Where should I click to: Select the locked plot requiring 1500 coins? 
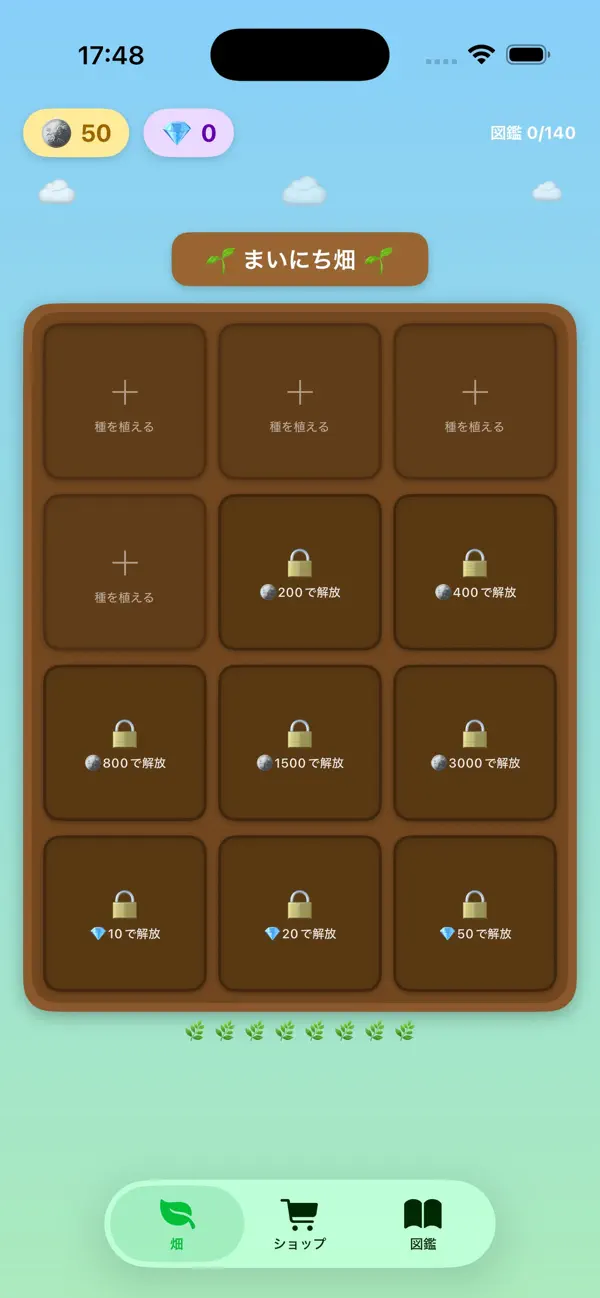[300, 743]
